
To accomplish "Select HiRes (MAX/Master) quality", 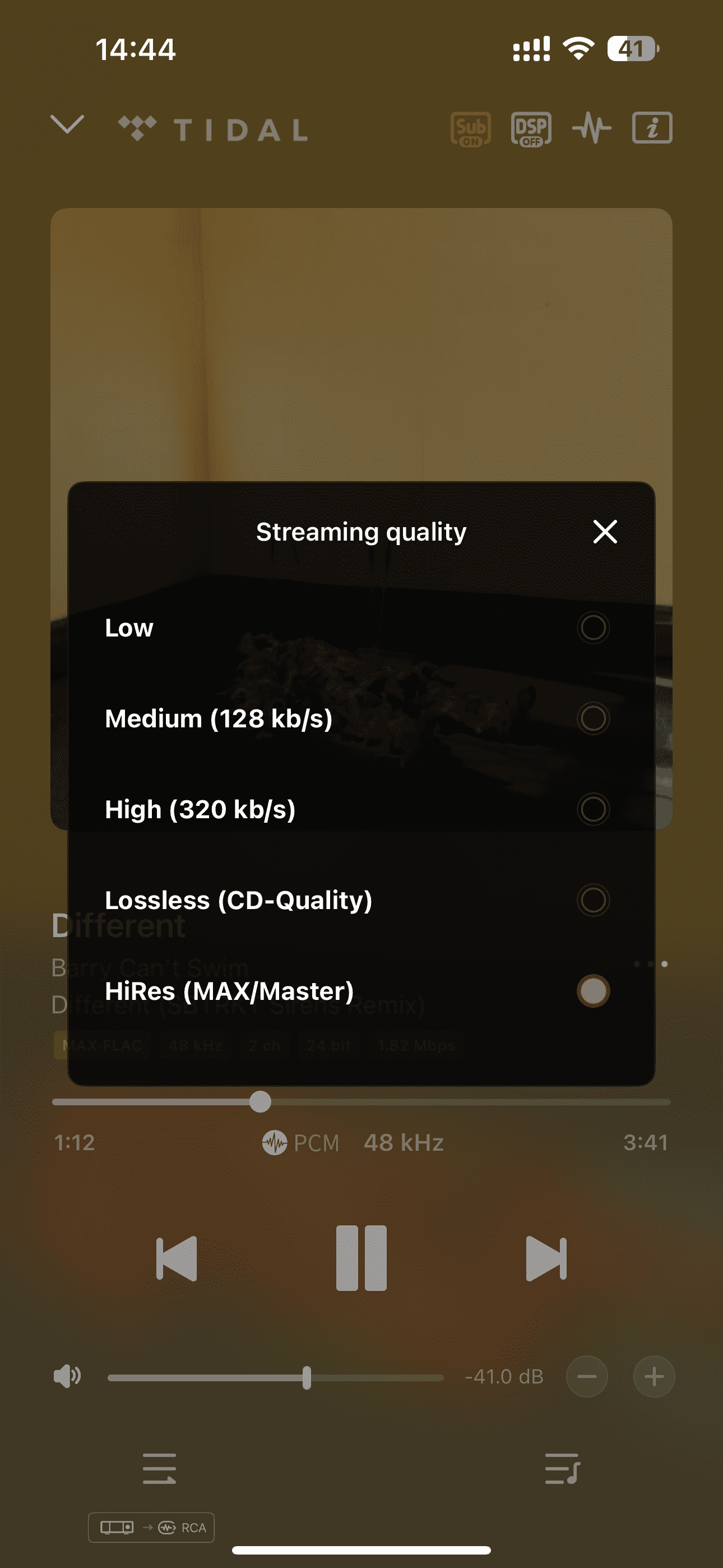I will pos(593,990).
